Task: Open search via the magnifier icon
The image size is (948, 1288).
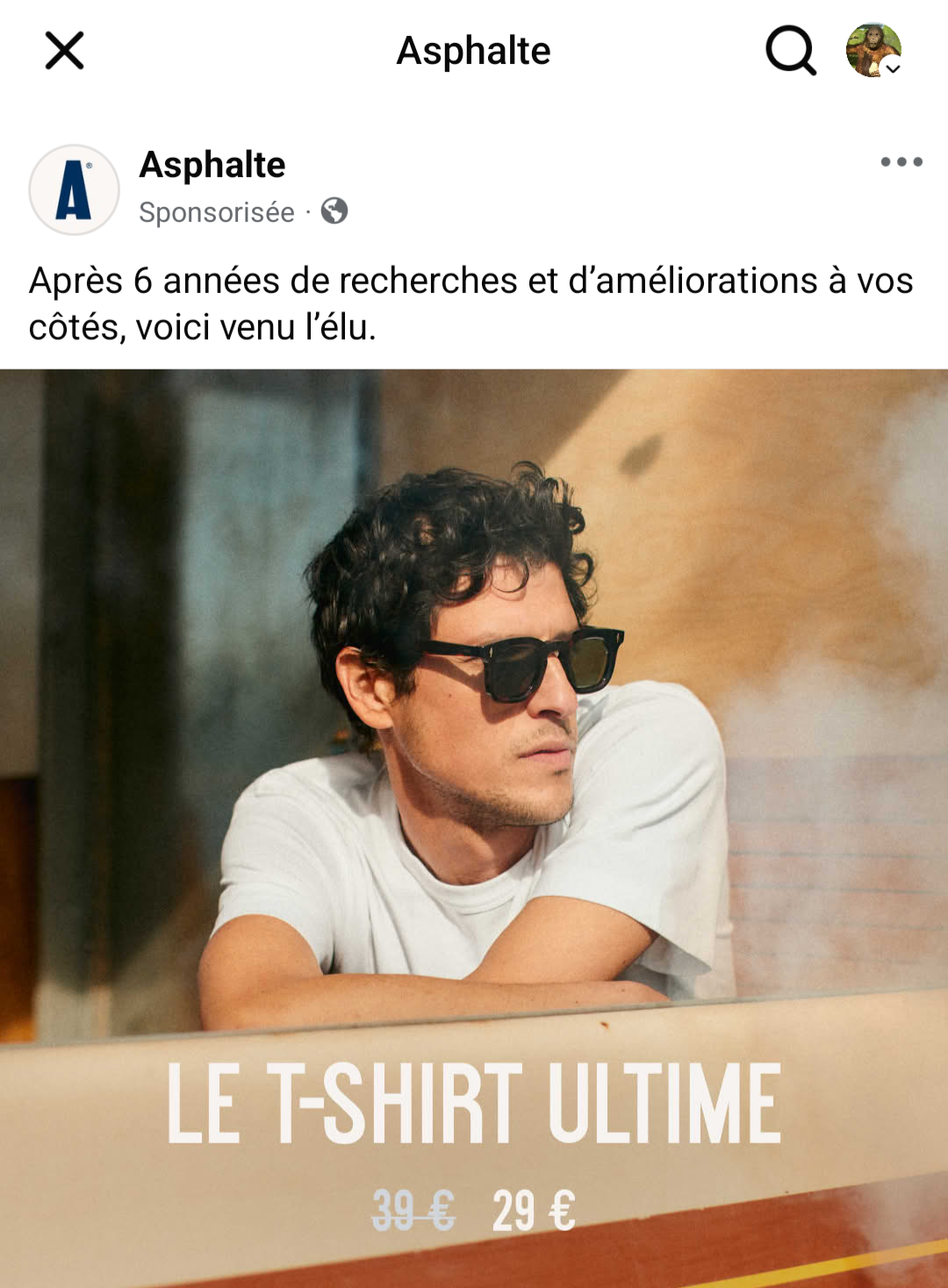Action: coord(790,51)
